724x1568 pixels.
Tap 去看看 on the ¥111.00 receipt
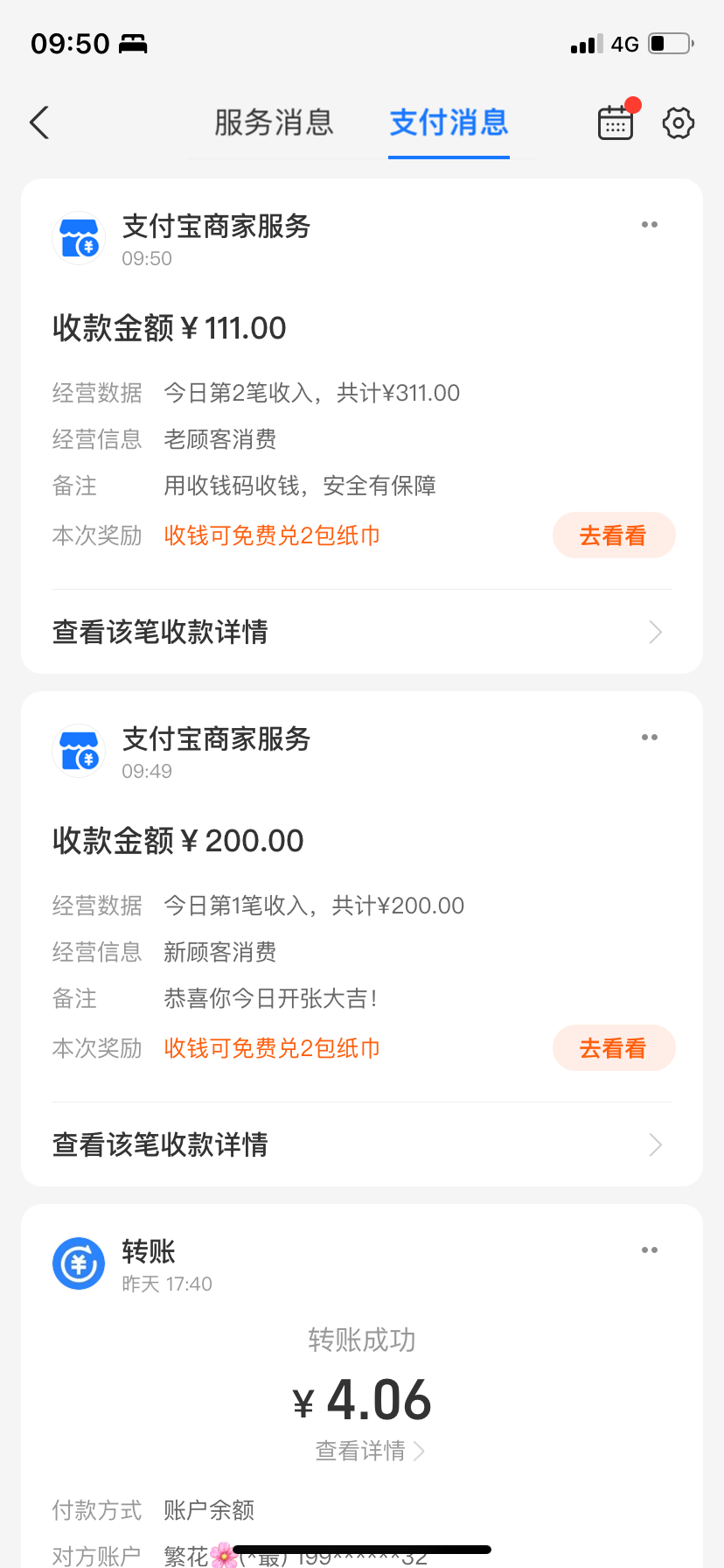613,535
